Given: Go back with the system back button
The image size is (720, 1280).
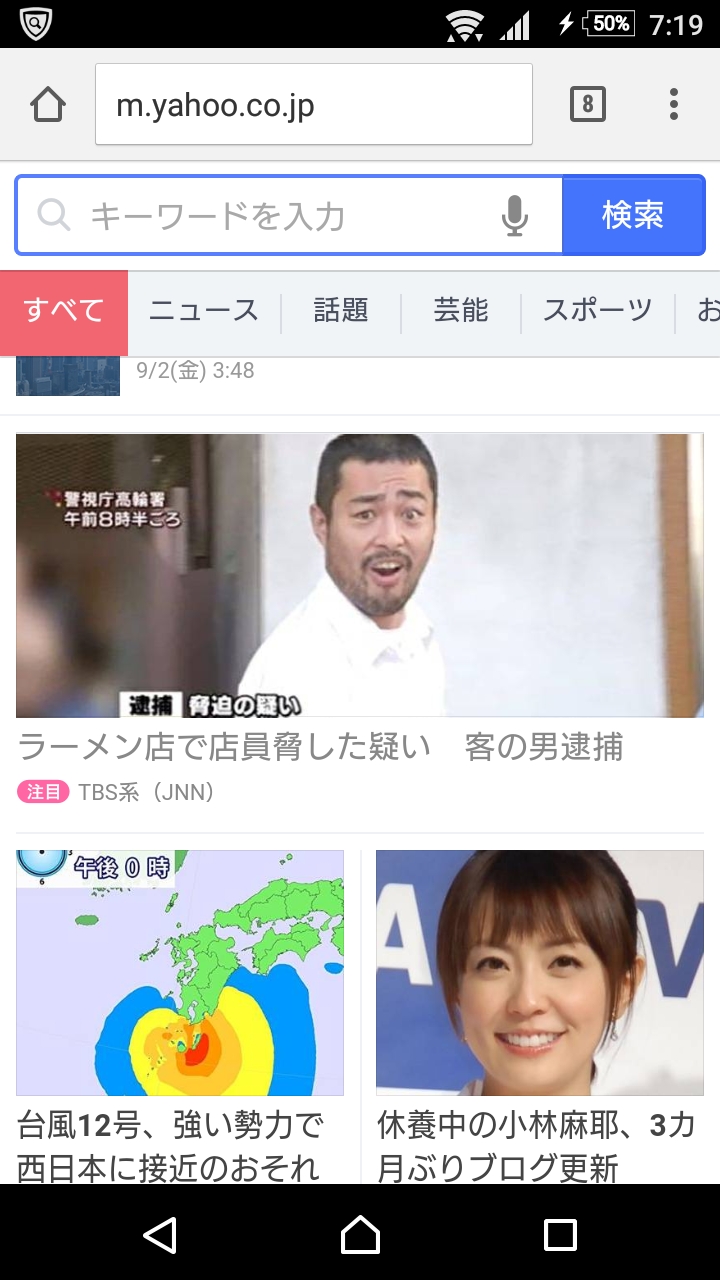Looking at the screenshot, I should [160, 1235].
